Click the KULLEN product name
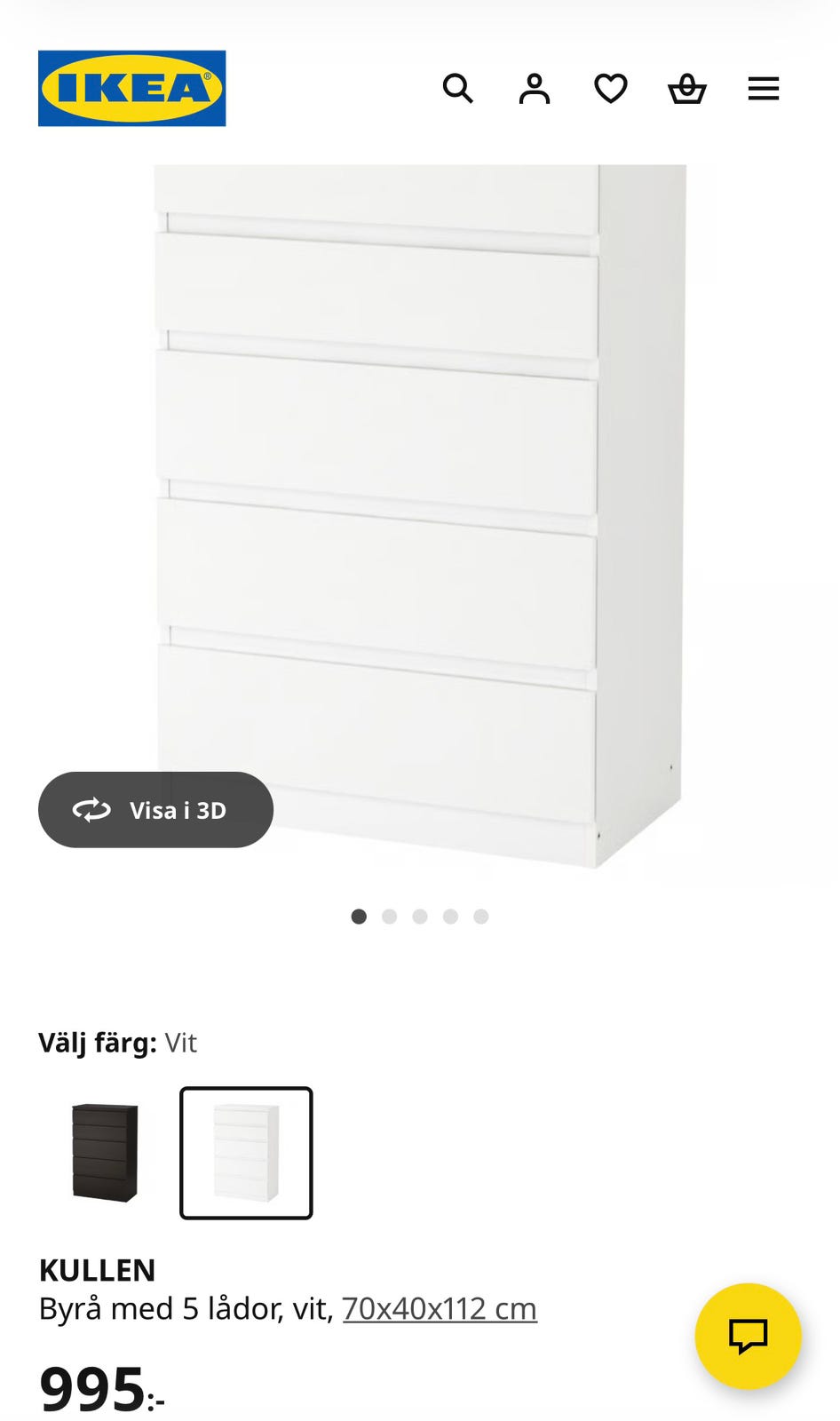Viewport: 840px width, 1421px height. (x=98, y=1270)
